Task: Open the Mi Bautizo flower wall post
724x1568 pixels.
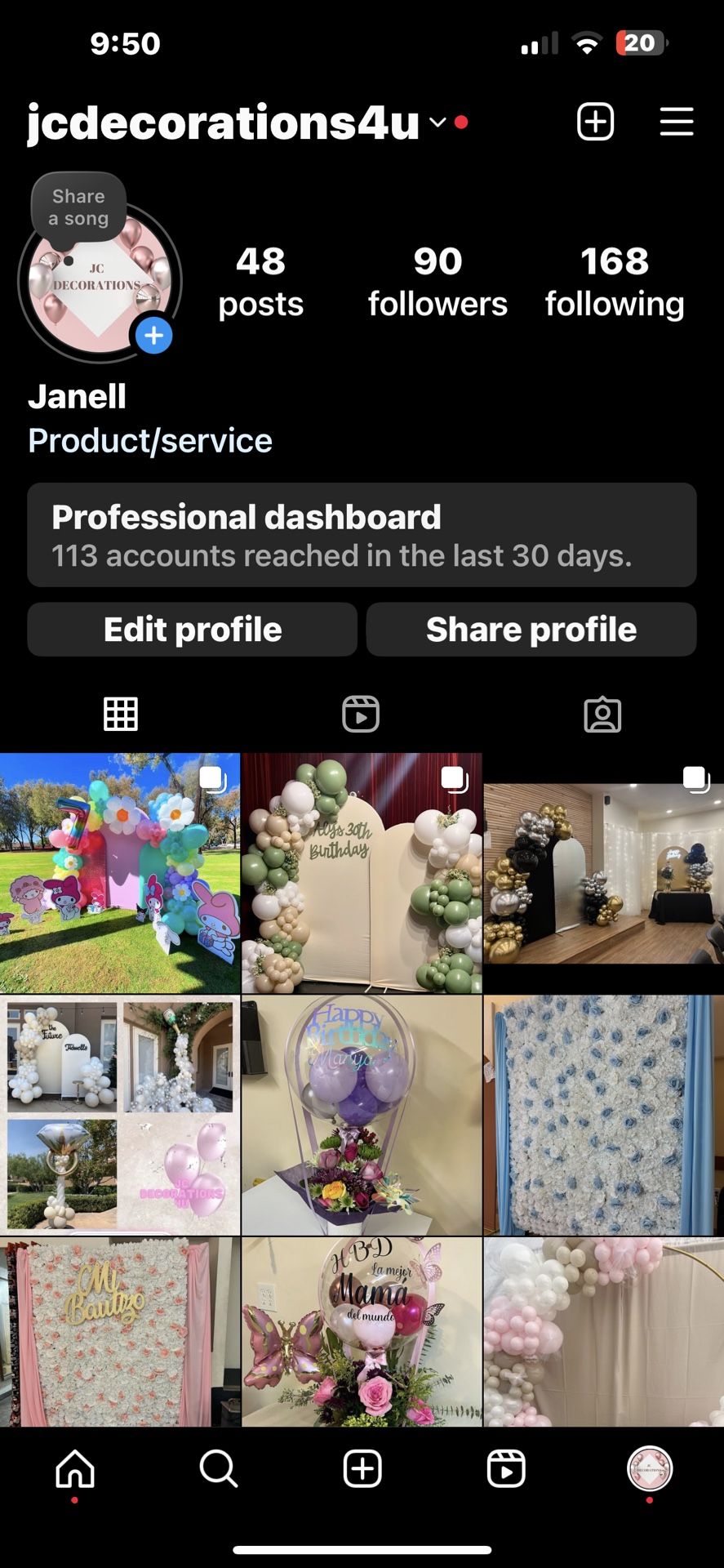Action: (120, 1331)
